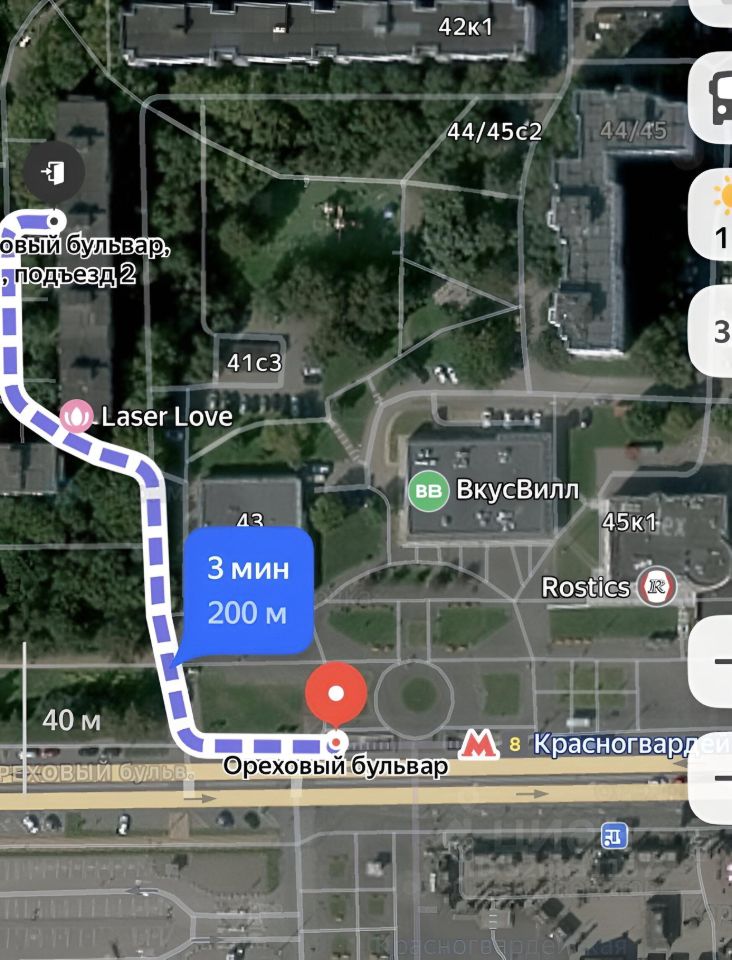Select the Rostics restaurant marker

pyautogui.click(x=657, y=587)
